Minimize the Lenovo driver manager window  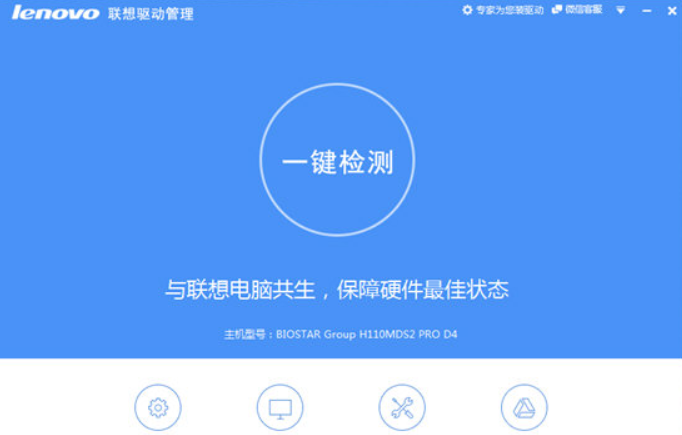click(645, 10)
